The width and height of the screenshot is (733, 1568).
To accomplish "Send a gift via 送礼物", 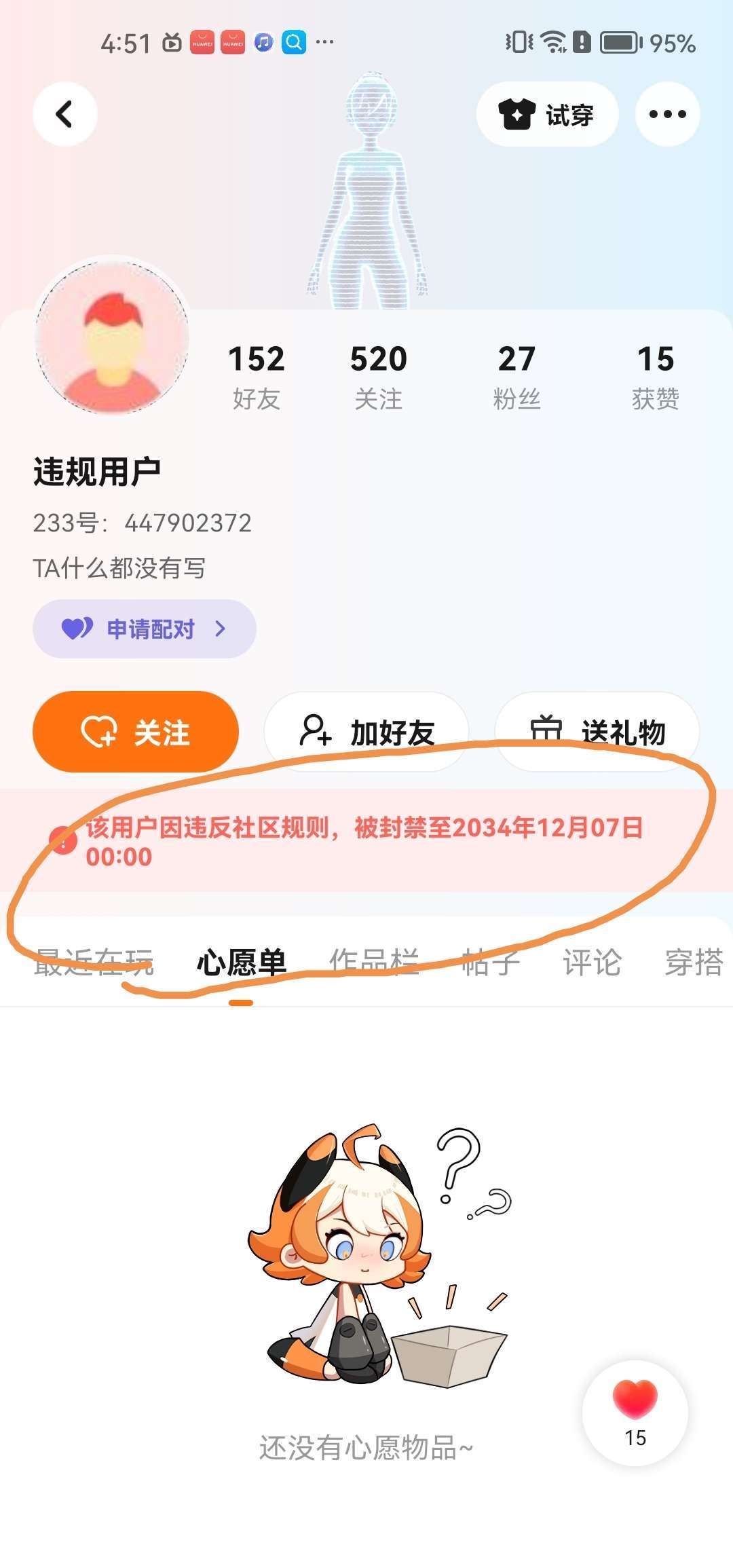I will point(597,732).
